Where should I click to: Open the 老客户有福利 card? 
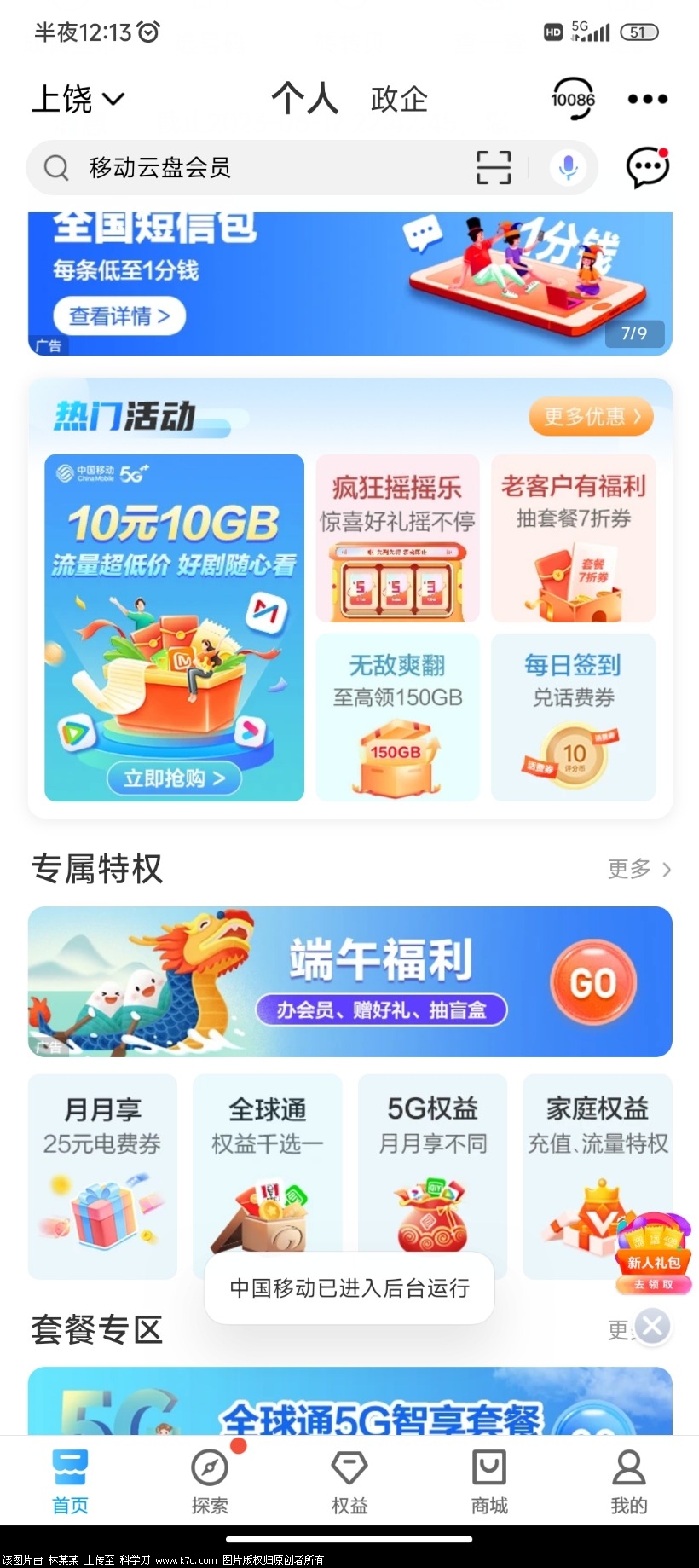573,538
